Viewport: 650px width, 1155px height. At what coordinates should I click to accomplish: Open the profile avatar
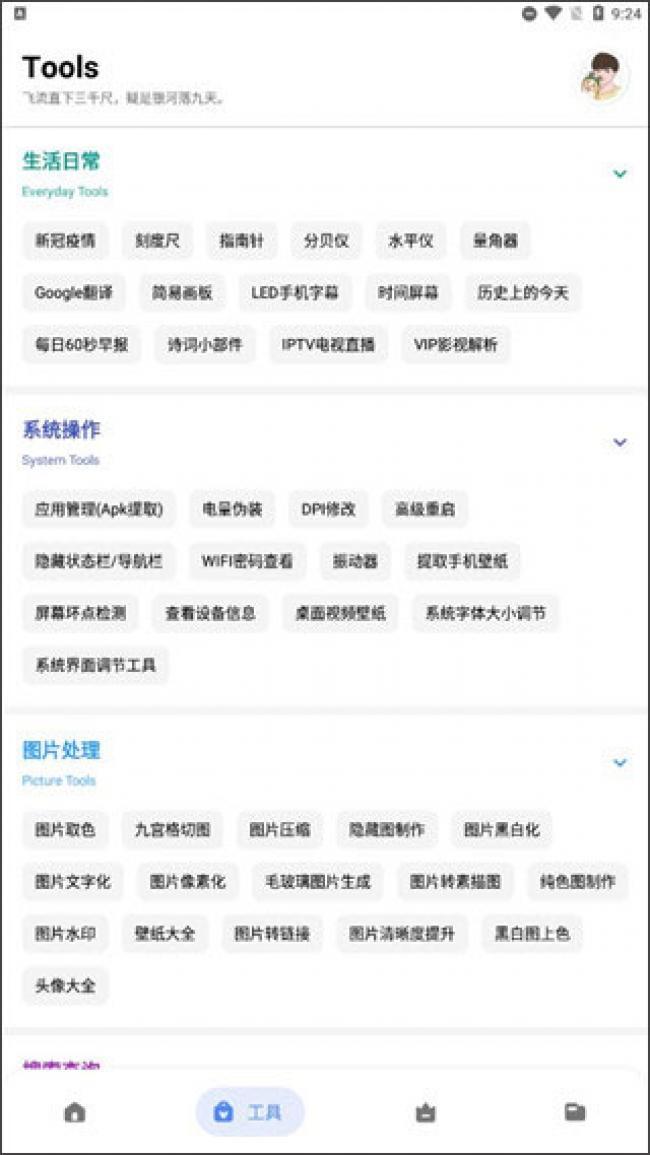pos(604,77)
